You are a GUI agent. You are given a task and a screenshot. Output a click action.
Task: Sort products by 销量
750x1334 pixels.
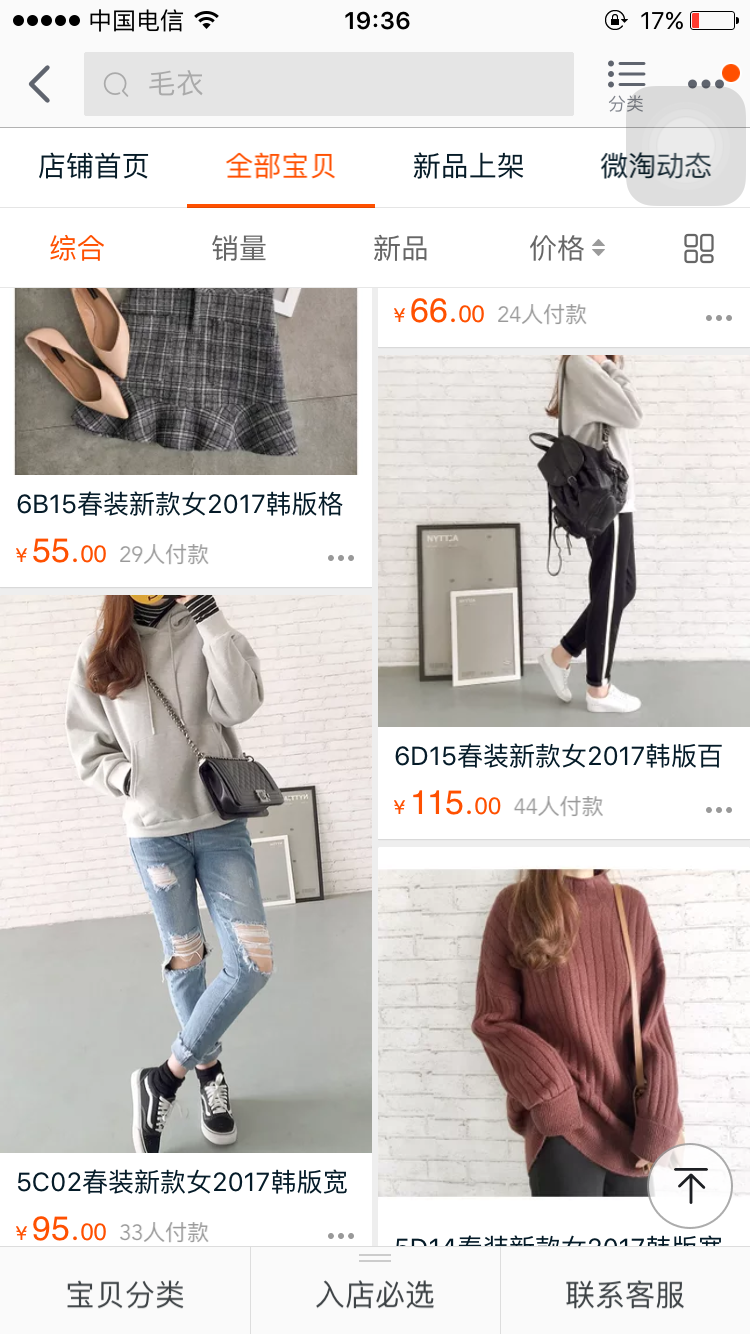(239, 248)
